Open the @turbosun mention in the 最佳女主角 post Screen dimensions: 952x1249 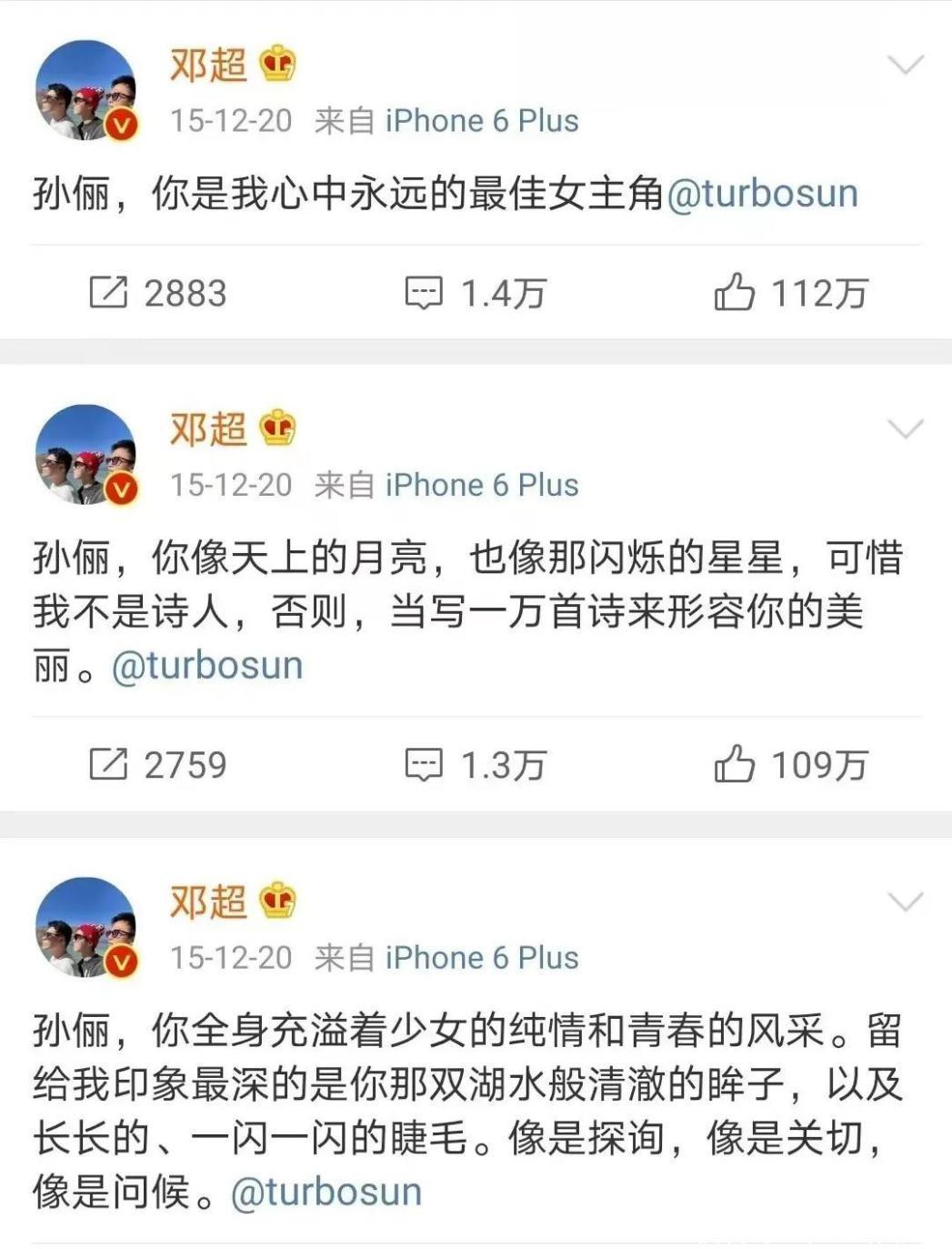762,194
